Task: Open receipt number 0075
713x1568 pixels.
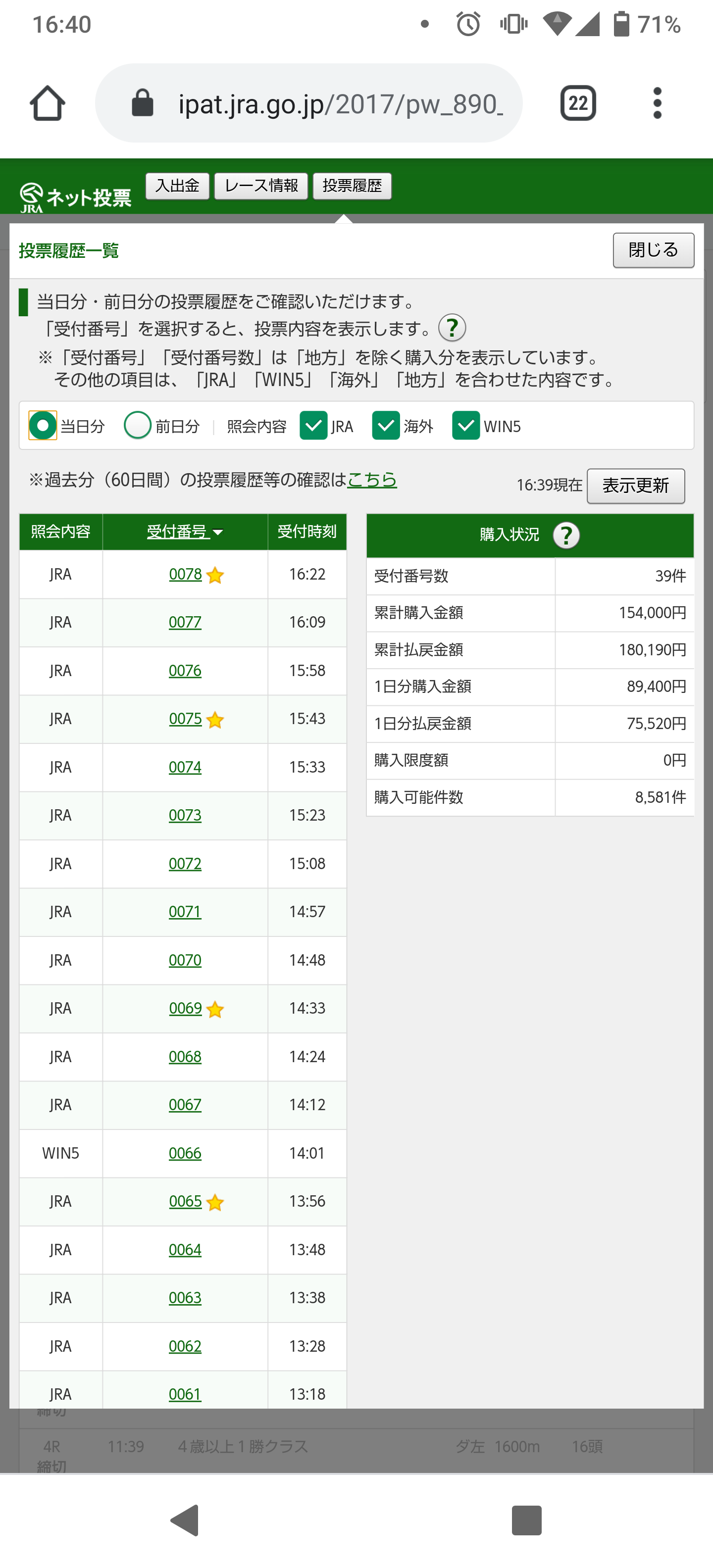Action: click(185, 718)
